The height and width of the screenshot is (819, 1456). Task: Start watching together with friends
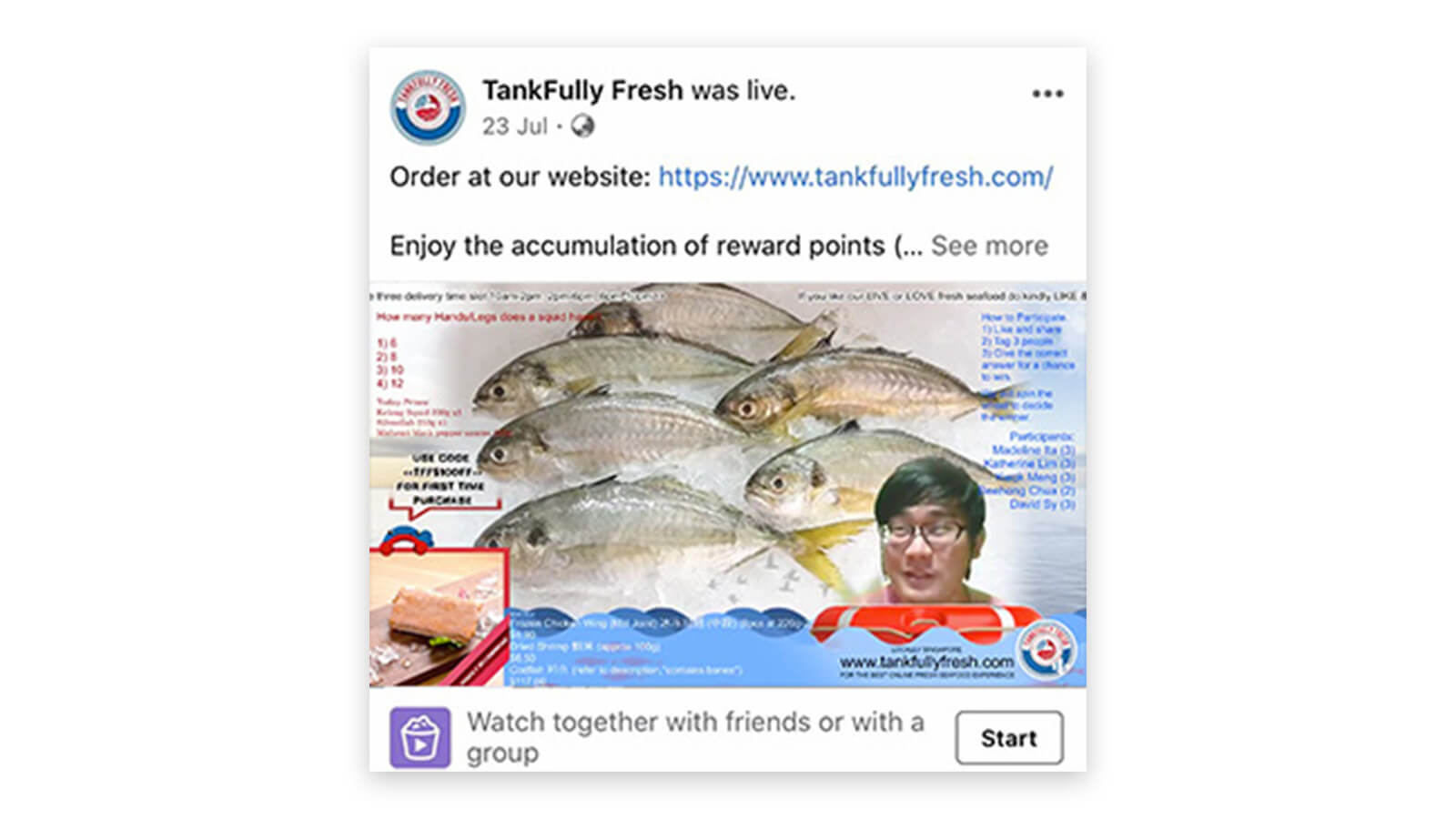click(1008, 738)
